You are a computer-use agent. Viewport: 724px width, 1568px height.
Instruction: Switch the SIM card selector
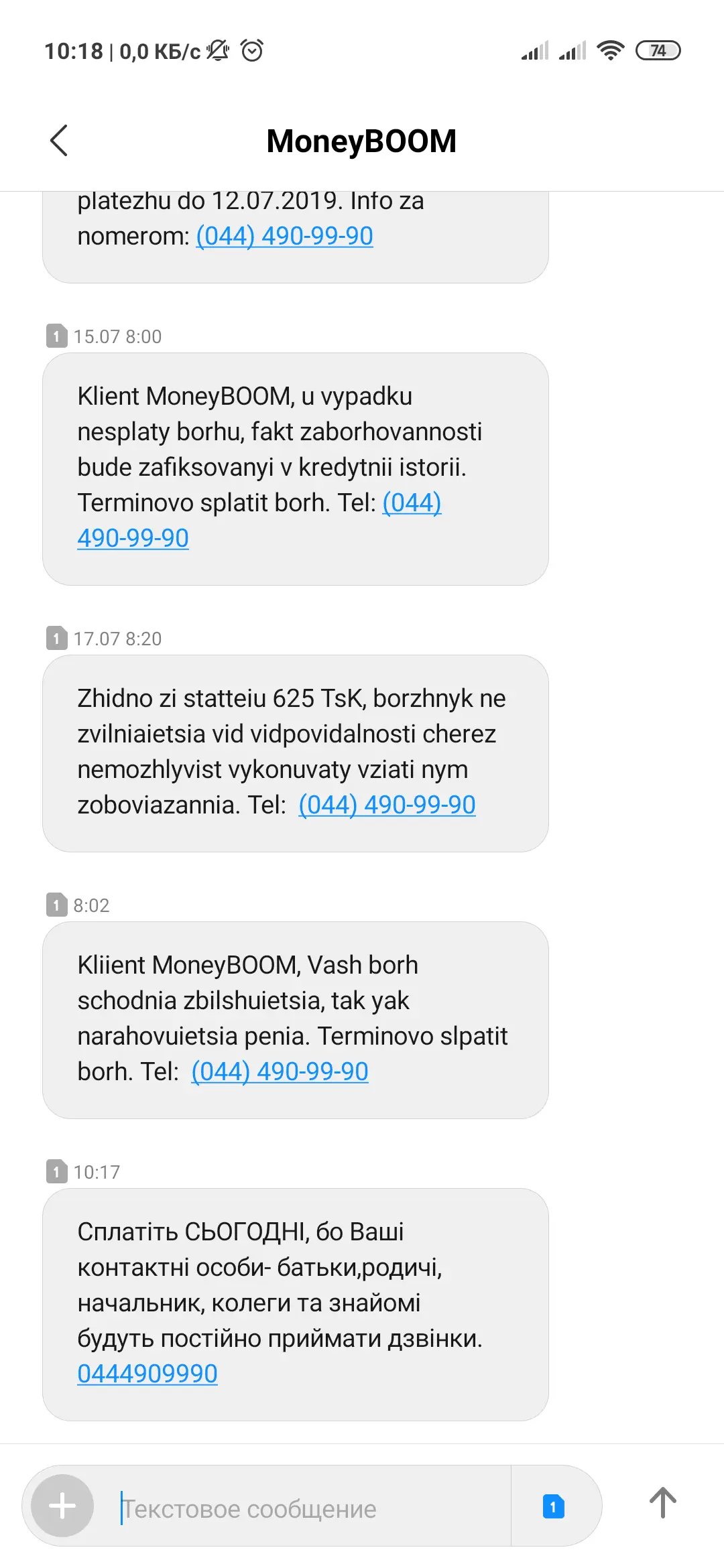point(553,1506)
